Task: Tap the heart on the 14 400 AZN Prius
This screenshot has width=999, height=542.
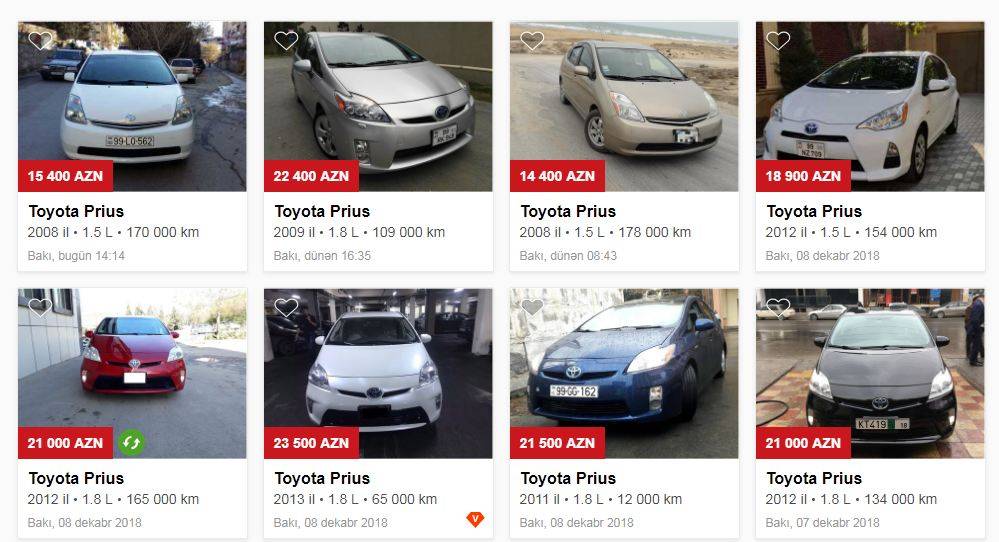Action: pyautogui.click(x=532, y=41)
